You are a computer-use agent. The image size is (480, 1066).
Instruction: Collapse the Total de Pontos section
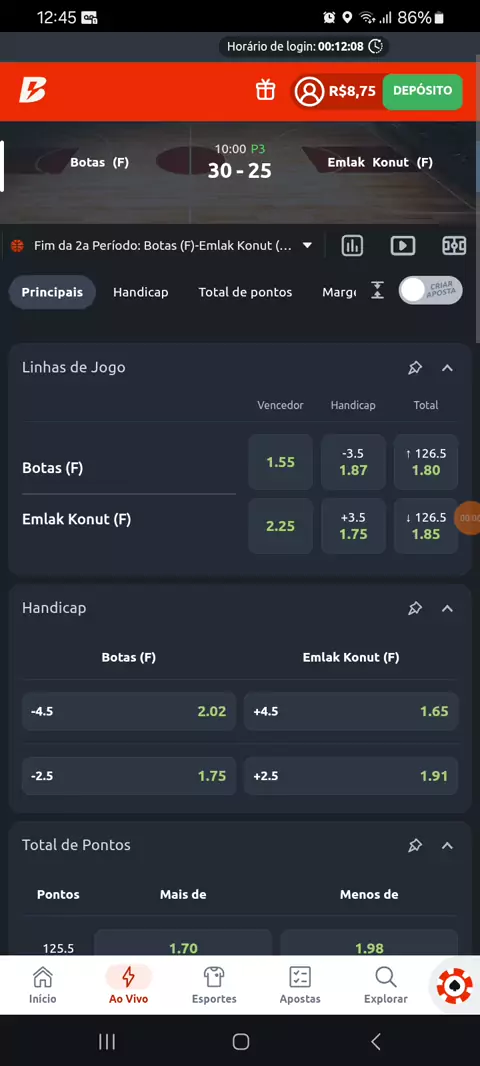[447, 846]
